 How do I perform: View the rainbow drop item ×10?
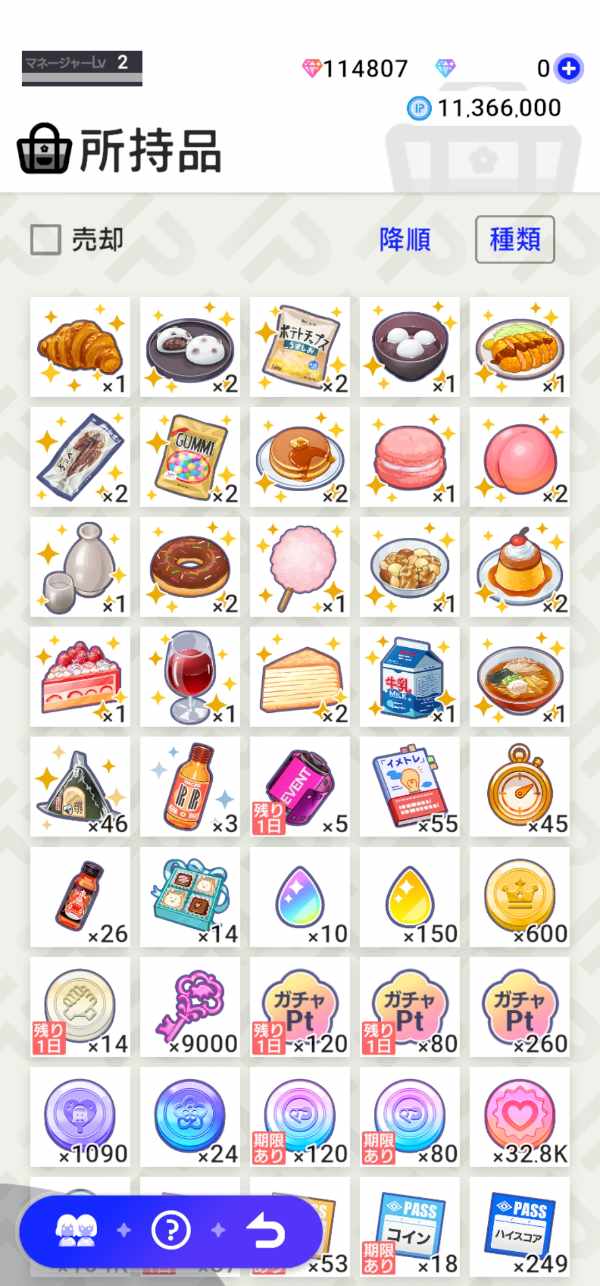pos(300,896)
